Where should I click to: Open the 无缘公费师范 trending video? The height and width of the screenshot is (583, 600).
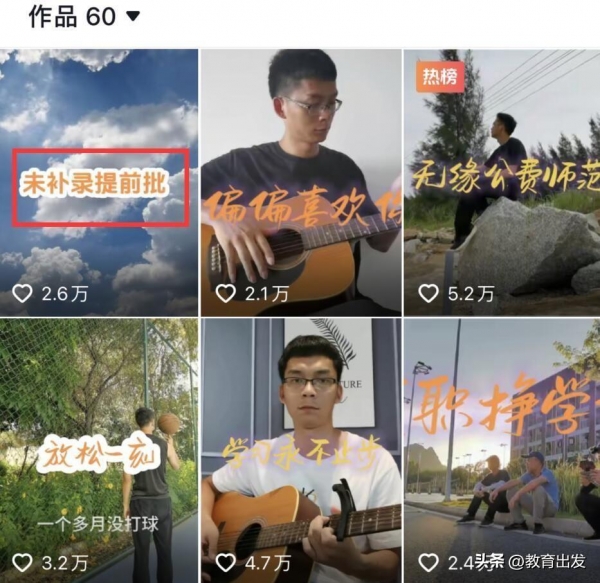pos(501,183)
